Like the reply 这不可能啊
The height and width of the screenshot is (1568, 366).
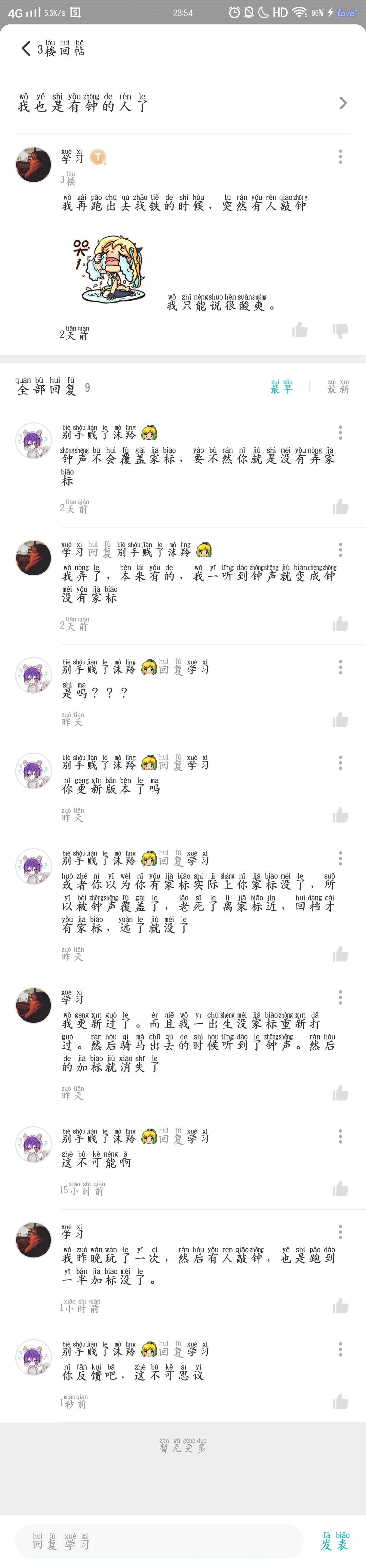[341, 1189]
